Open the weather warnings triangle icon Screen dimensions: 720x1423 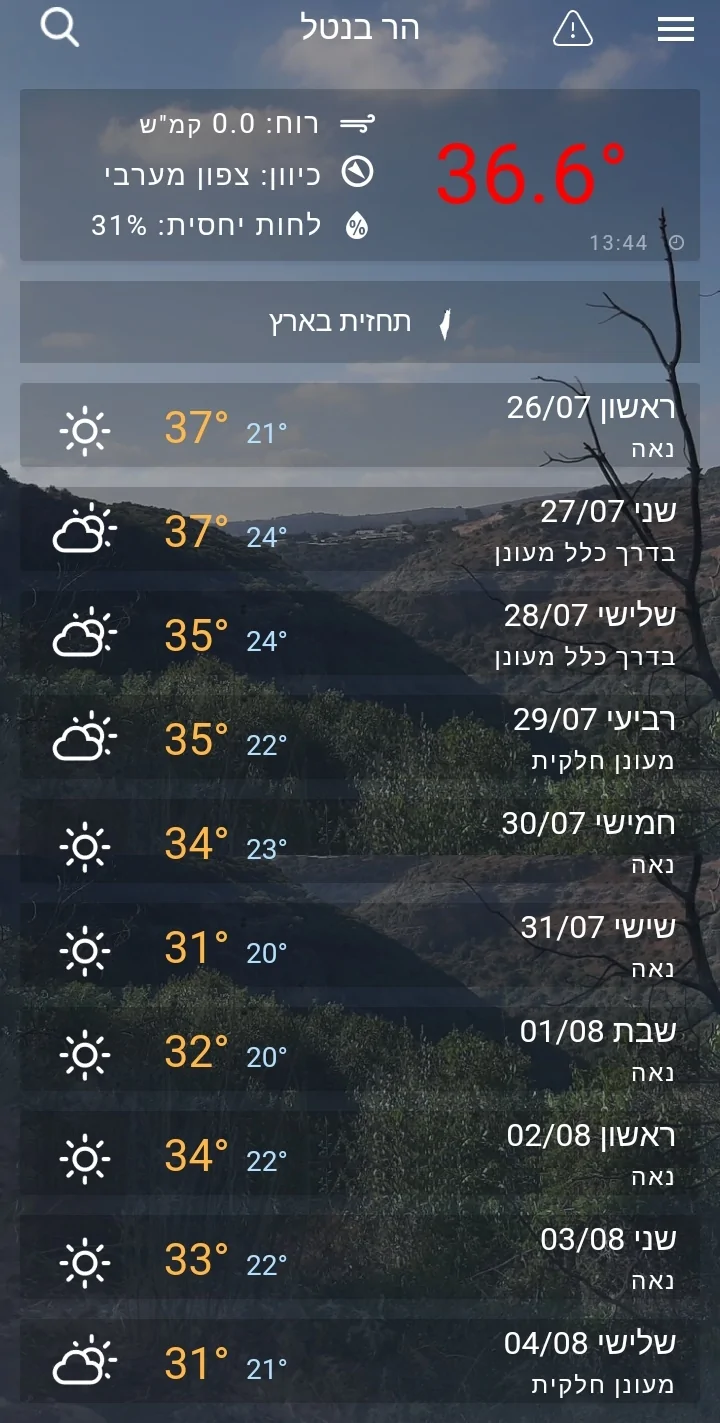573,28
